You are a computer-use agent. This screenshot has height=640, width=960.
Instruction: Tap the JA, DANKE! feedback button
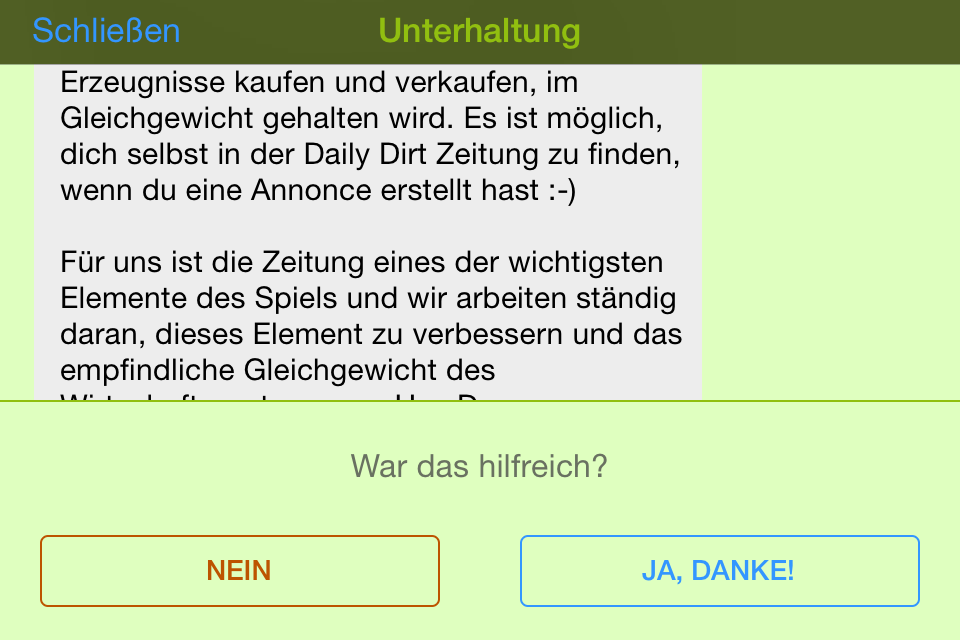(x=719, y=571)
